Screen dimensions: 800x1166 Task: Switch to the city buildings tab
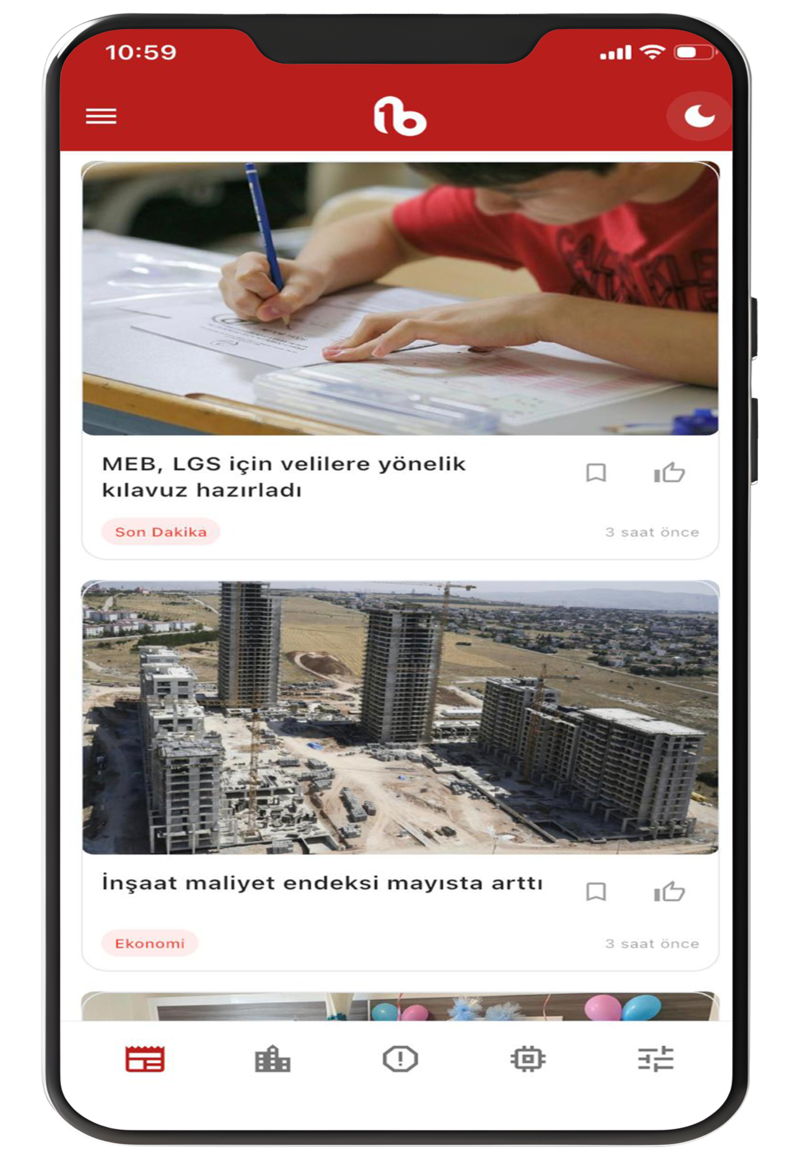pos(272,1059)
